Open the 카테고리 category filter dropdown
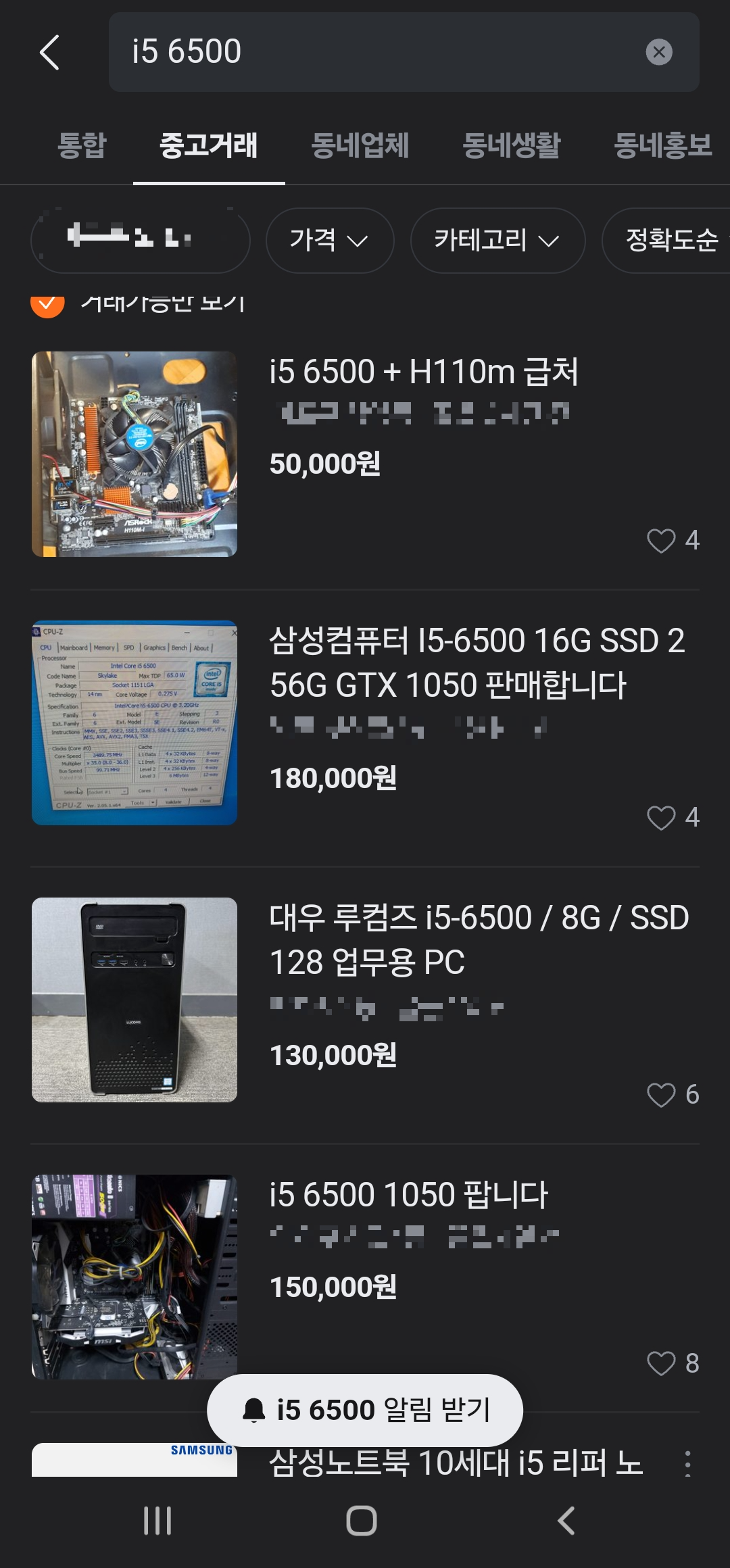 496,241
